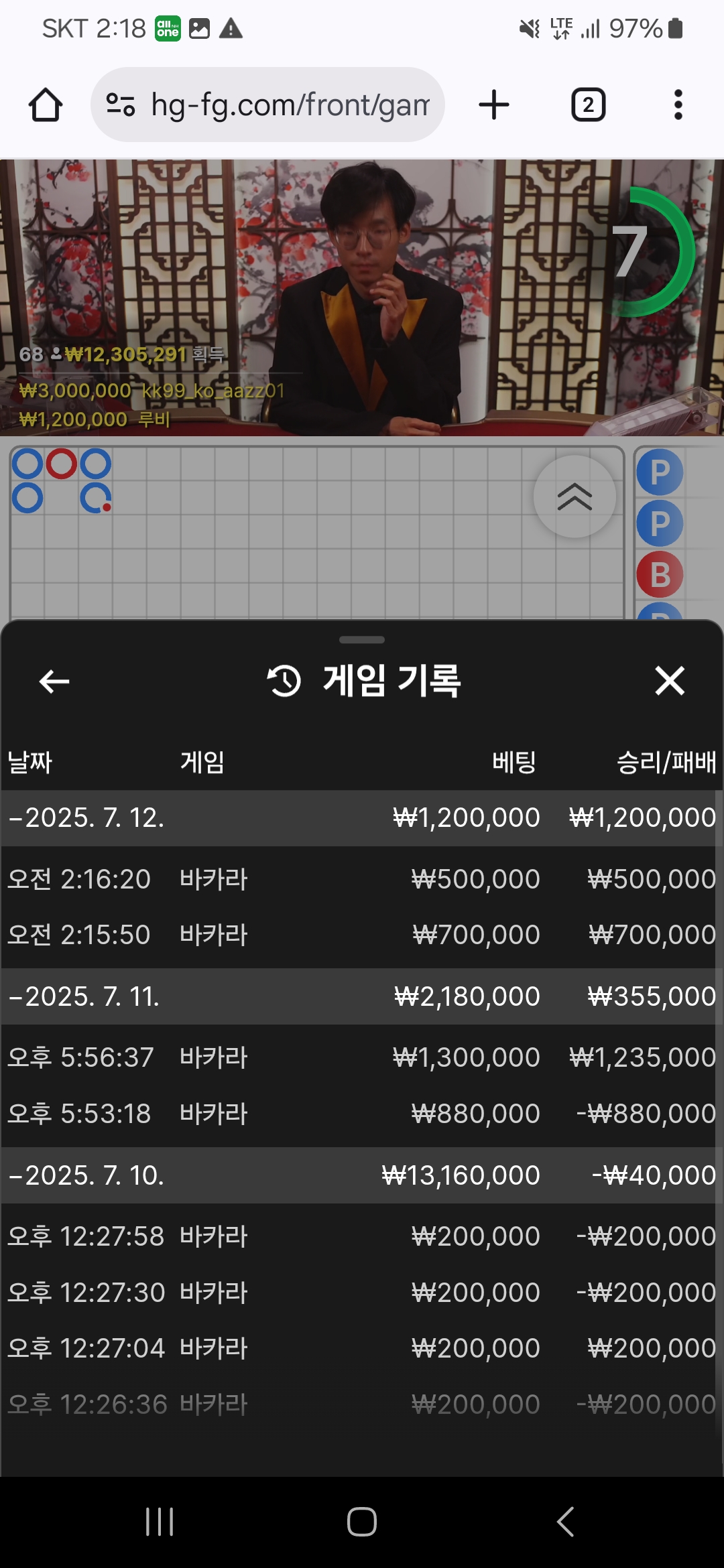Expand the roadmap with double chevron
724x1568 pixels.
(575, 497)
